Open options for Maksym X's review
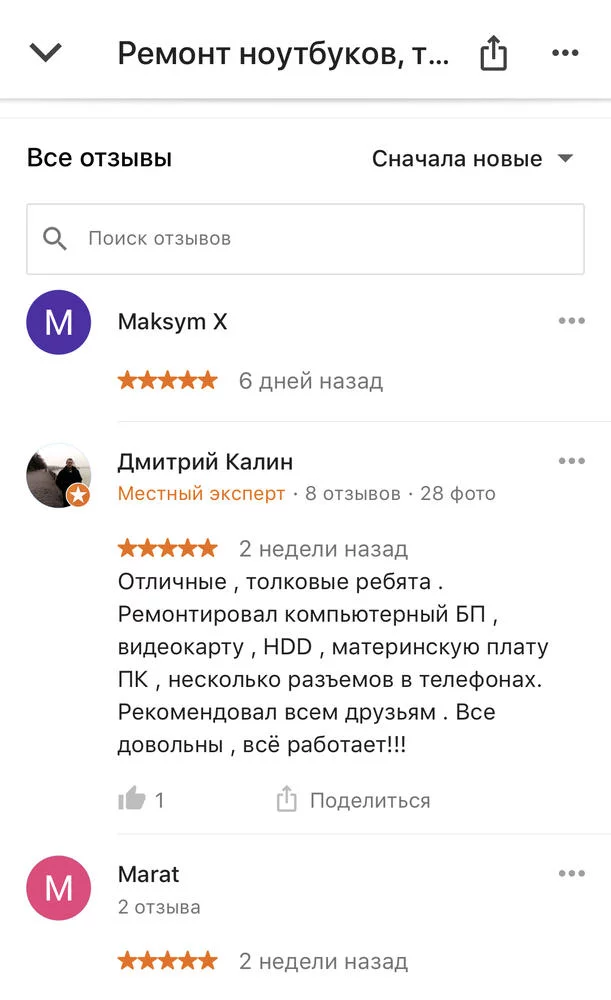This screenshot has height=1000, width=611. (572, 321)
